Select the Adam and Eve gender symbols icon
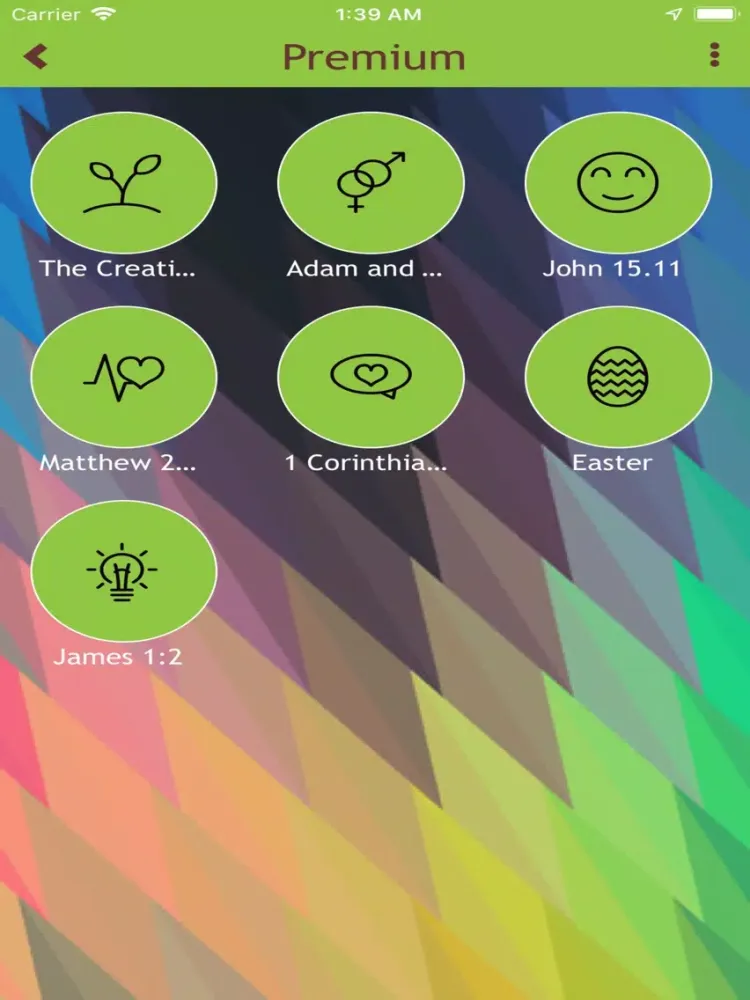Viewport: 750px width, 1000px height. 371,182
